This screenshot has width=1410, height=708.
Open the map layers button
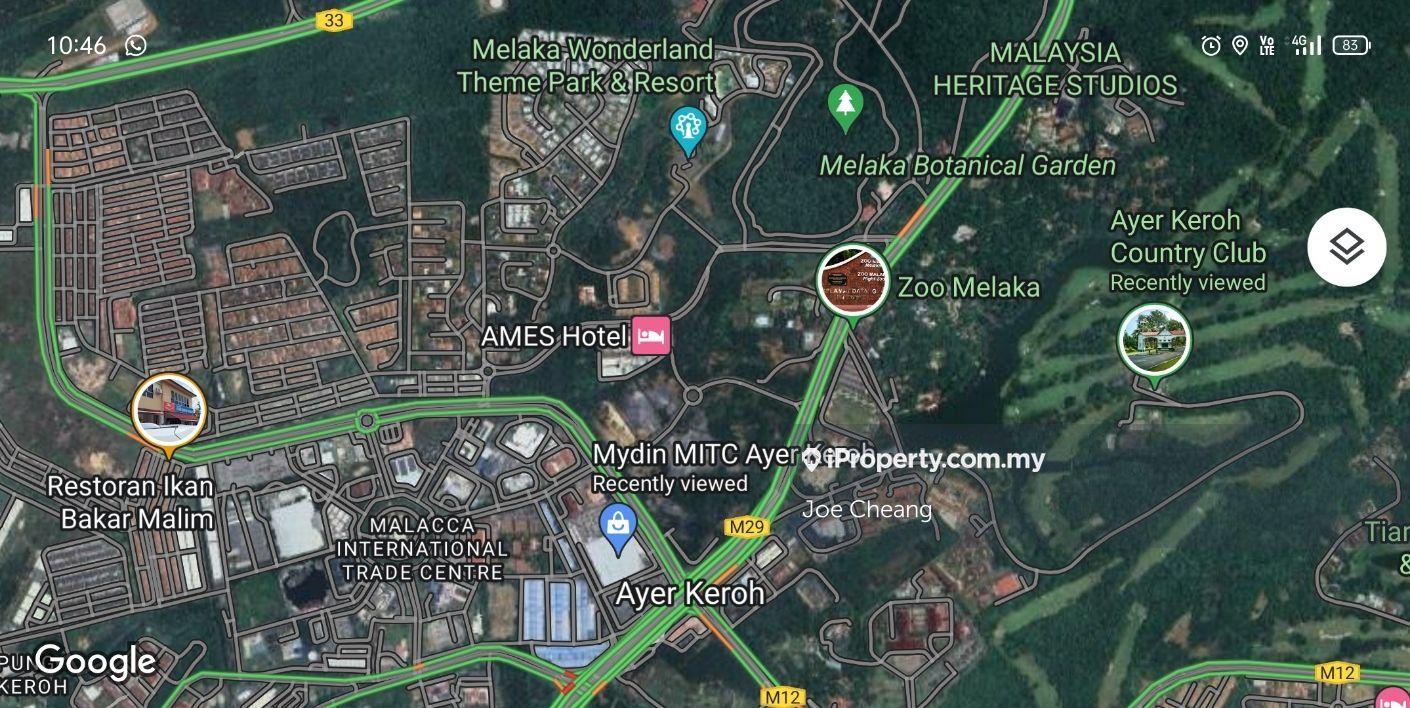1346,247
